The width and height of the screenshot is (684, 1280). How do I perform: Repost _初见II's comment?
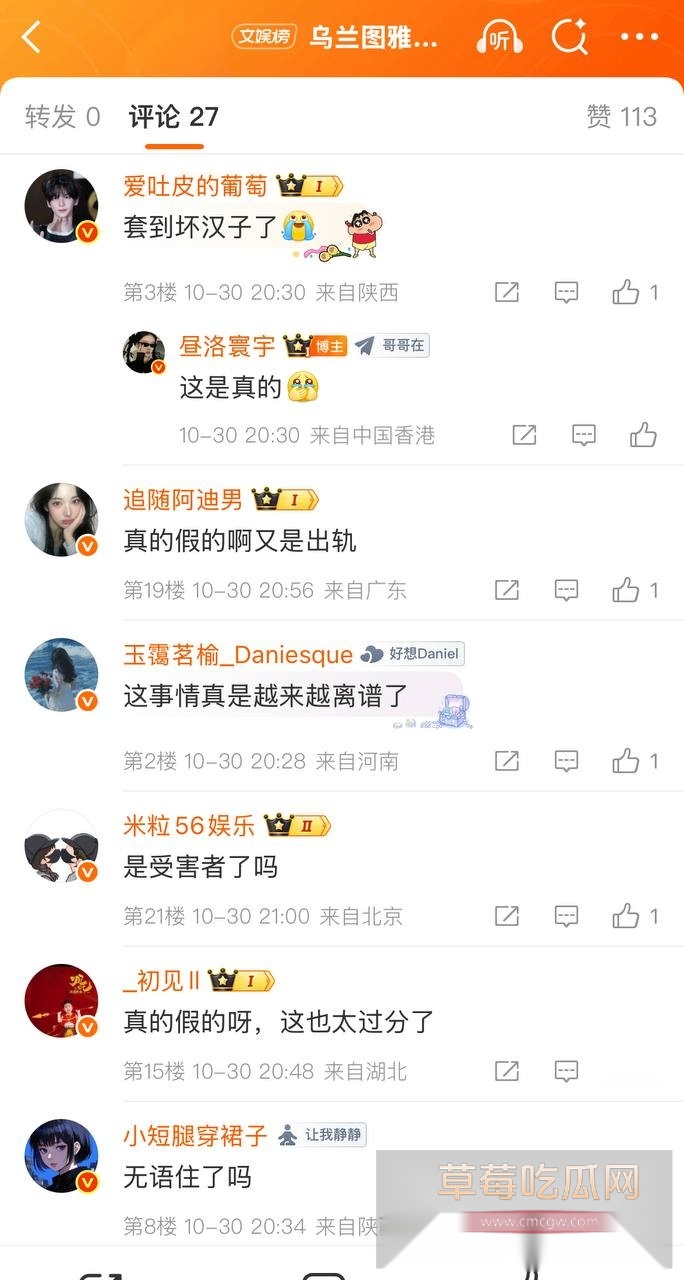point(507,1071)
